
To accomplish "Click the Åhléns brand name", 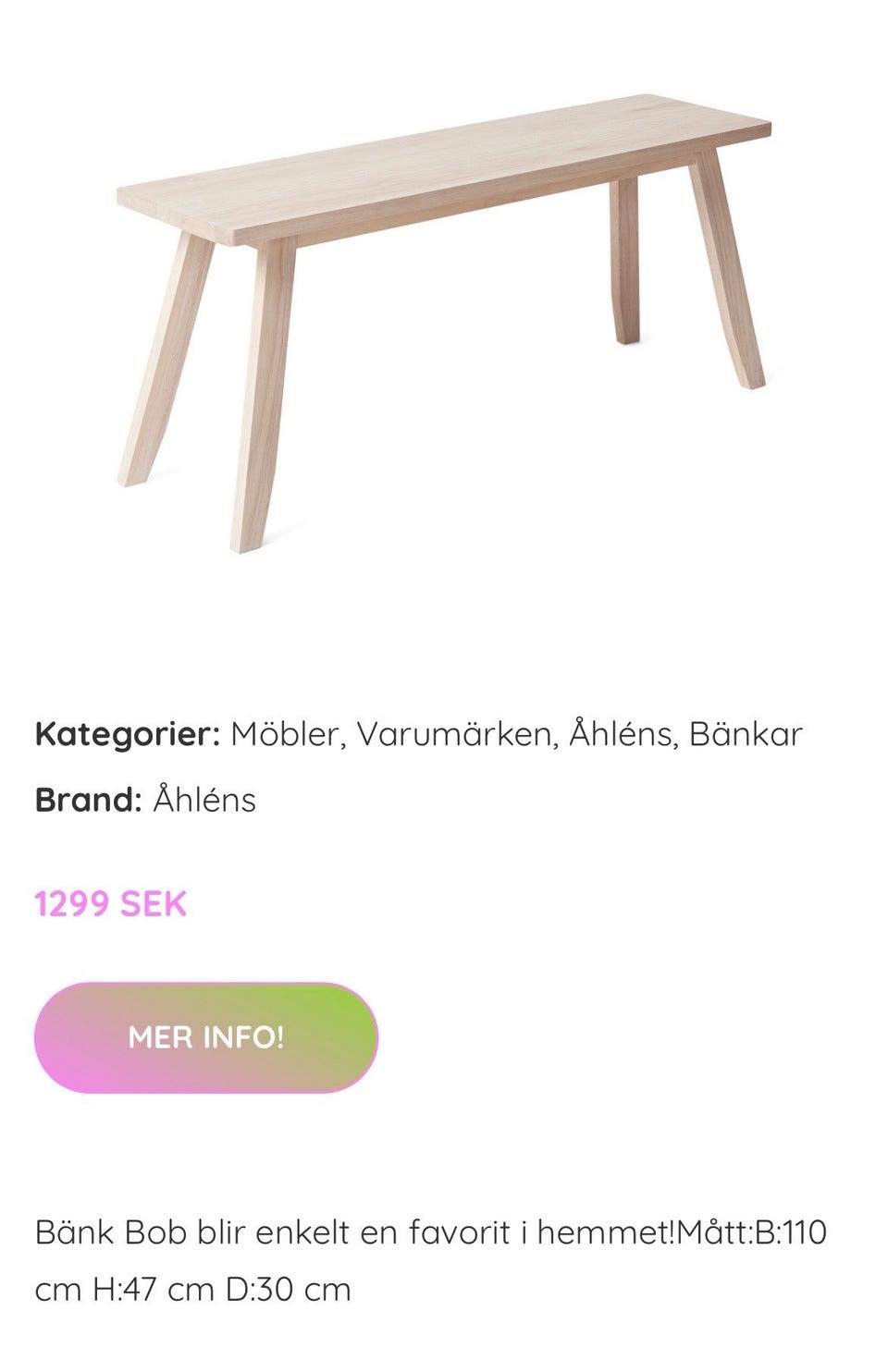I will [203, 799].
